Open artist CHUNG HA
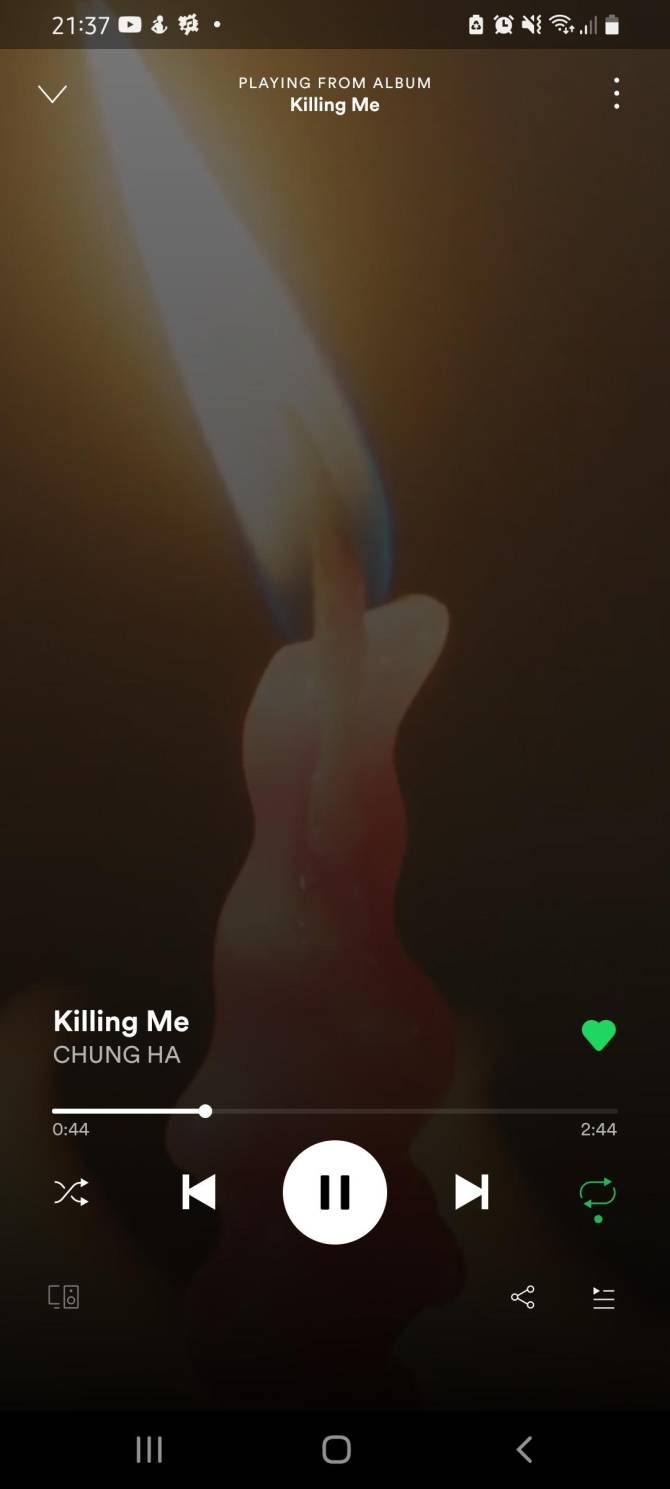The image size is (670, 1489). [x=116, y=1054]
